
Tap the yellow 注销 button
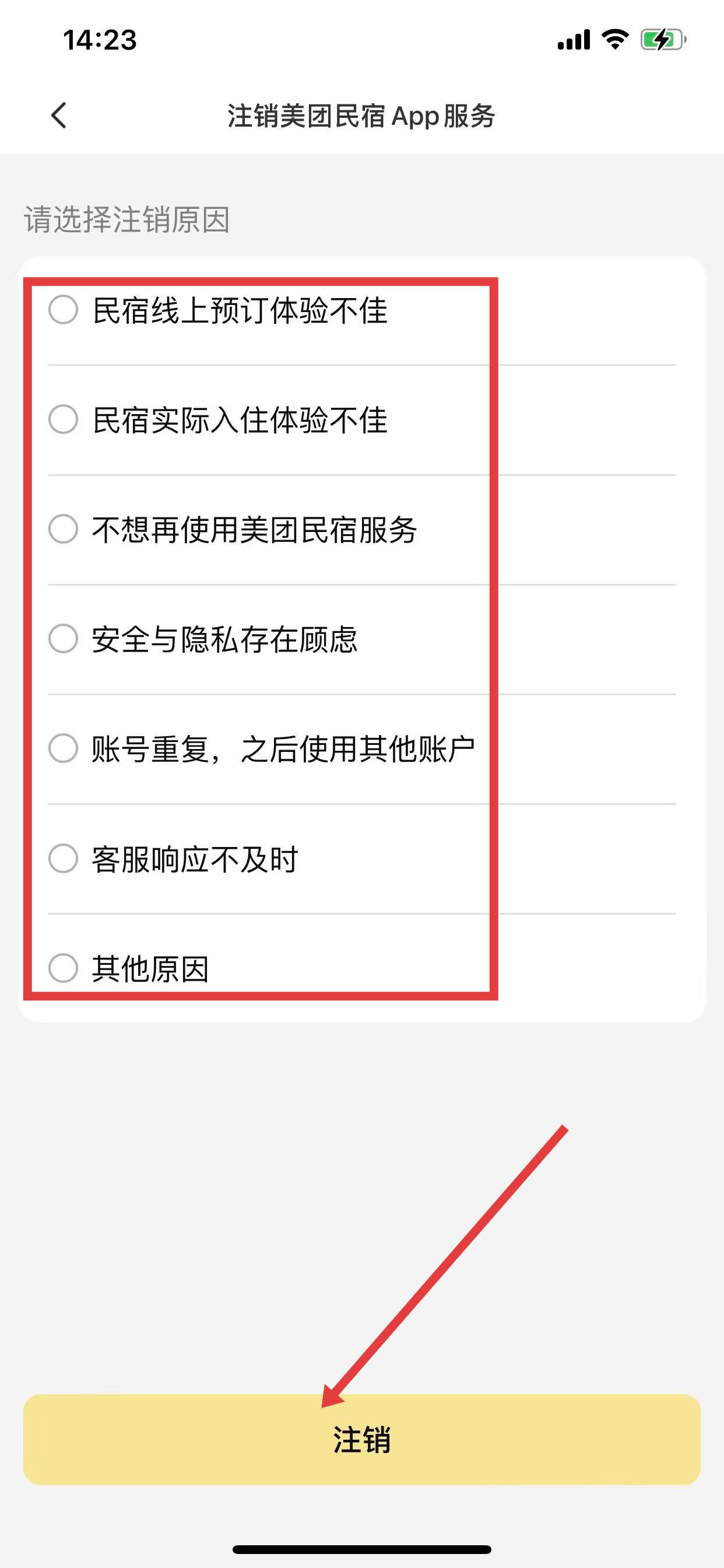(361, 1439)
